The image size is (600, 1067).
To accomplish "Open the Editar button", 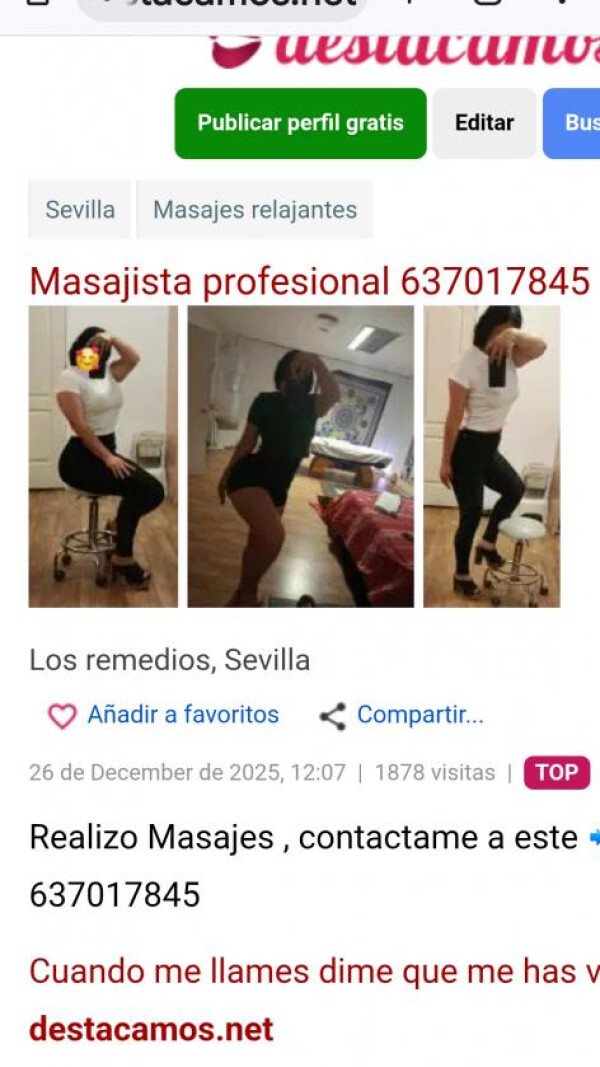I will (484, 123).
